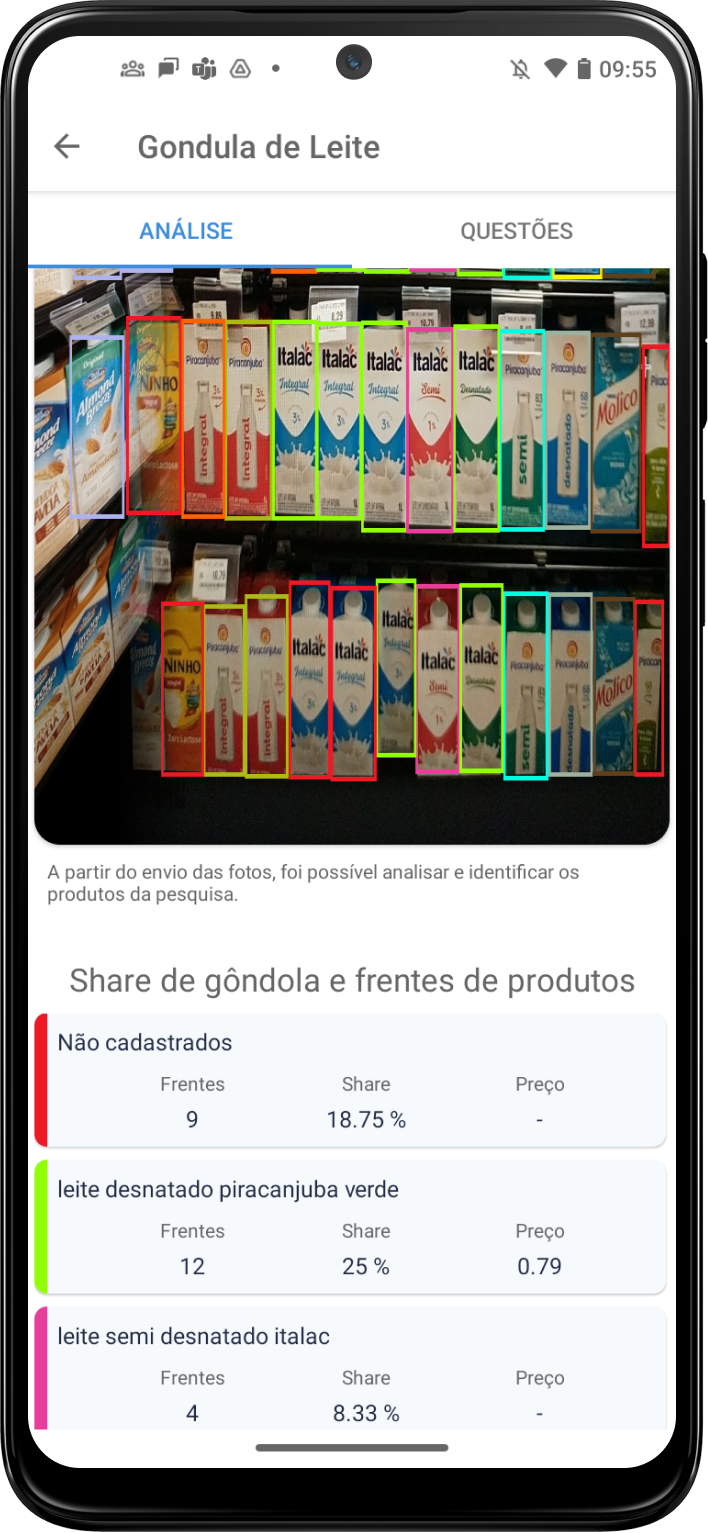This screenshot has width=708, height=1533.
Task: Switch to the Questões tab
Action: click(516, 231)
